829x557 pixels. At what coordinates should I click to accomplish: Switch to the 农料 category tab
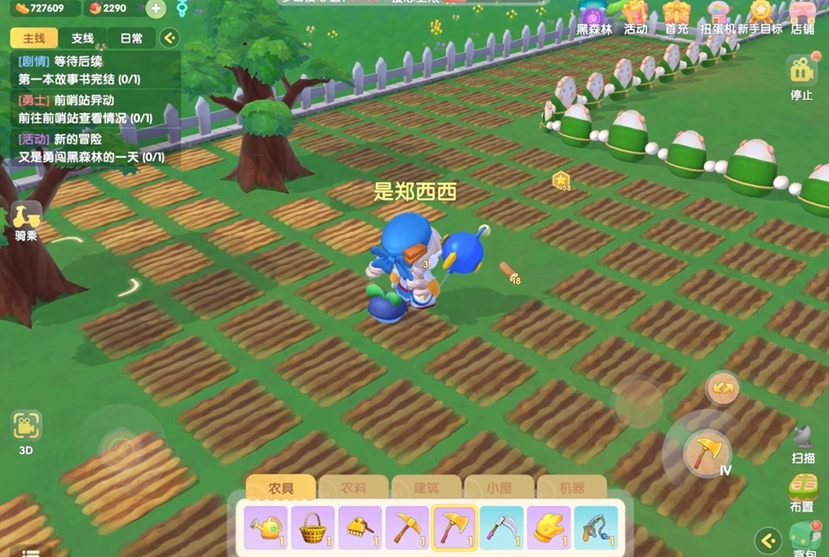(x=353, y=488)
